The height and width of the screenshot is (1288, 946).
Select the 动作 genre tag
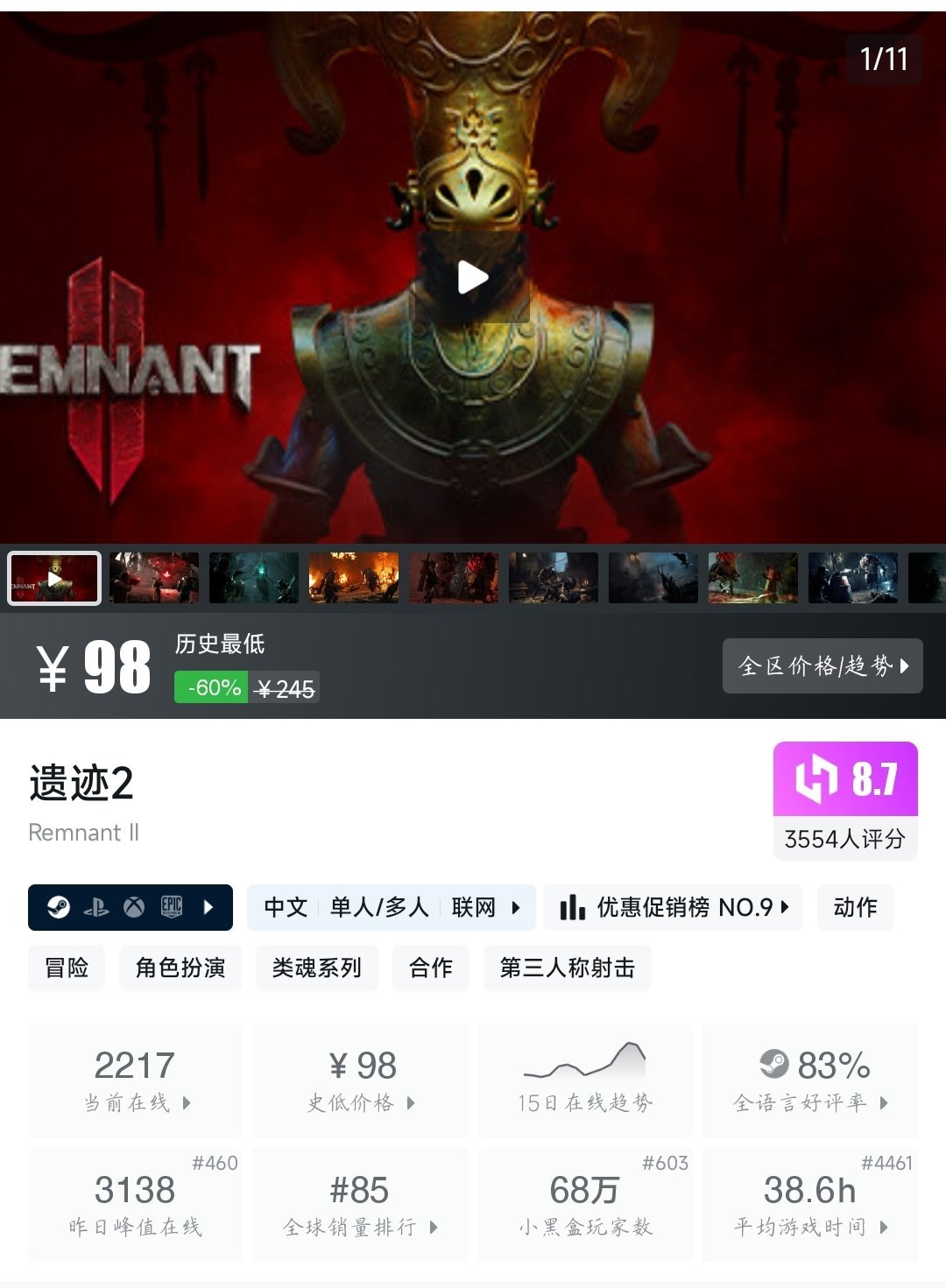click(x=855, y=907)
